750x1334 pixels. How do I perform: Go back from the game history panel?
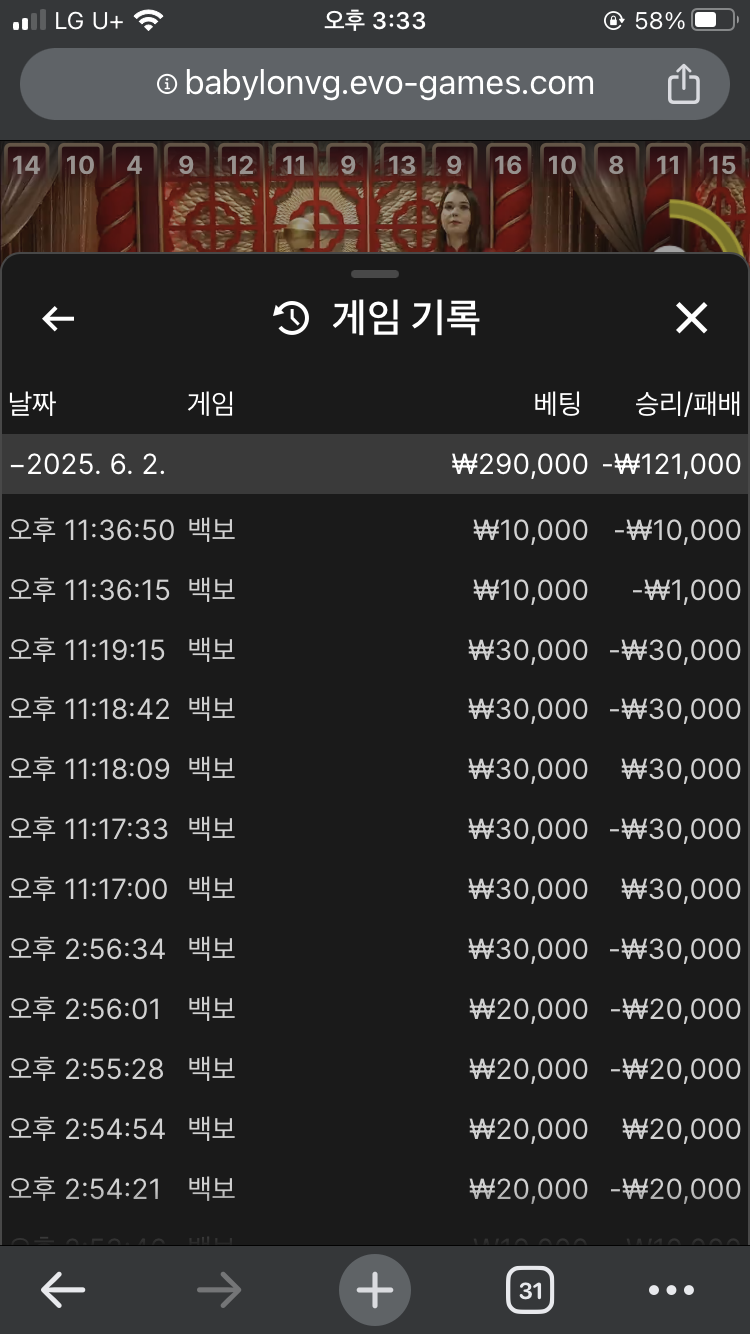[58, 319]
